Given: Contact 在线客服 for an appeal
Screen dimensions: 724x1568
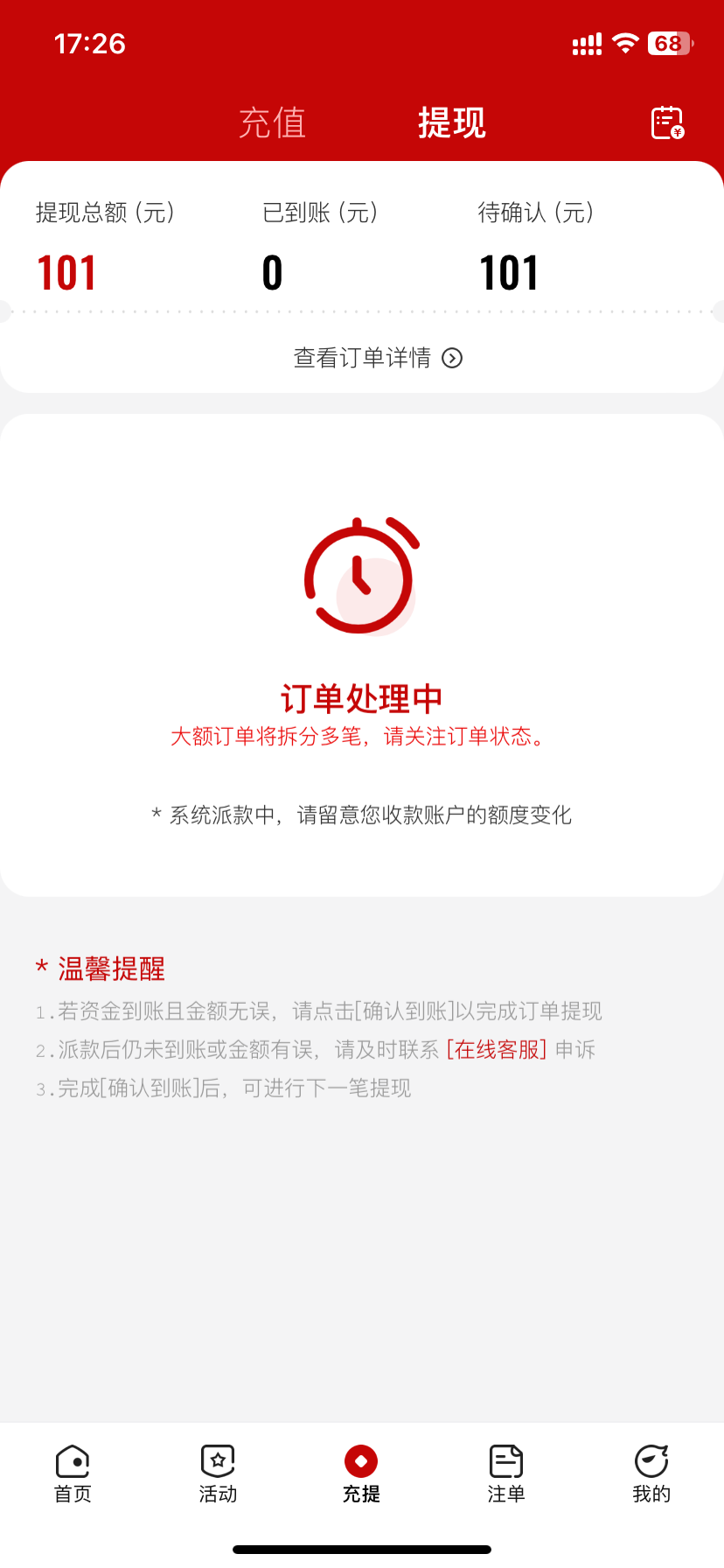Looking at the screenshot, I should [x=497, y=1049].
